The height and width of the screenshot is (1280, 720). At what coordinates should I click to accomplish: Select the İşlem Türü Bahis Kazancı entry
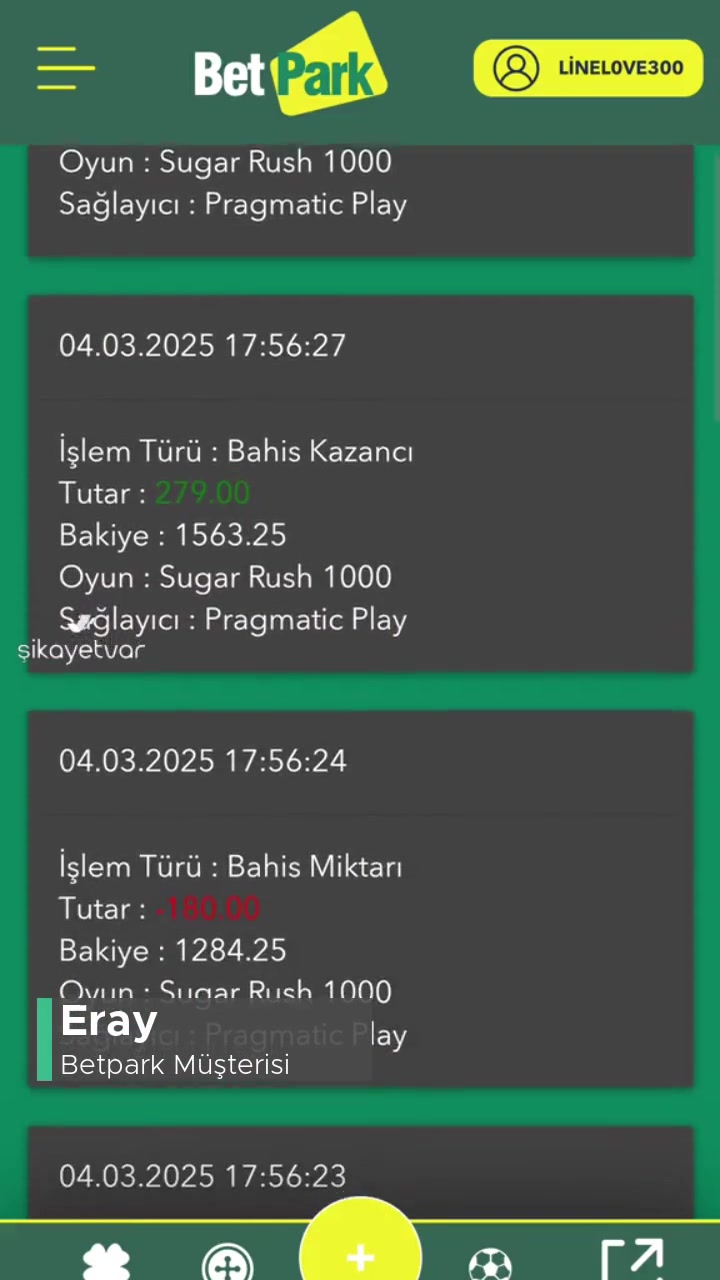236,451
